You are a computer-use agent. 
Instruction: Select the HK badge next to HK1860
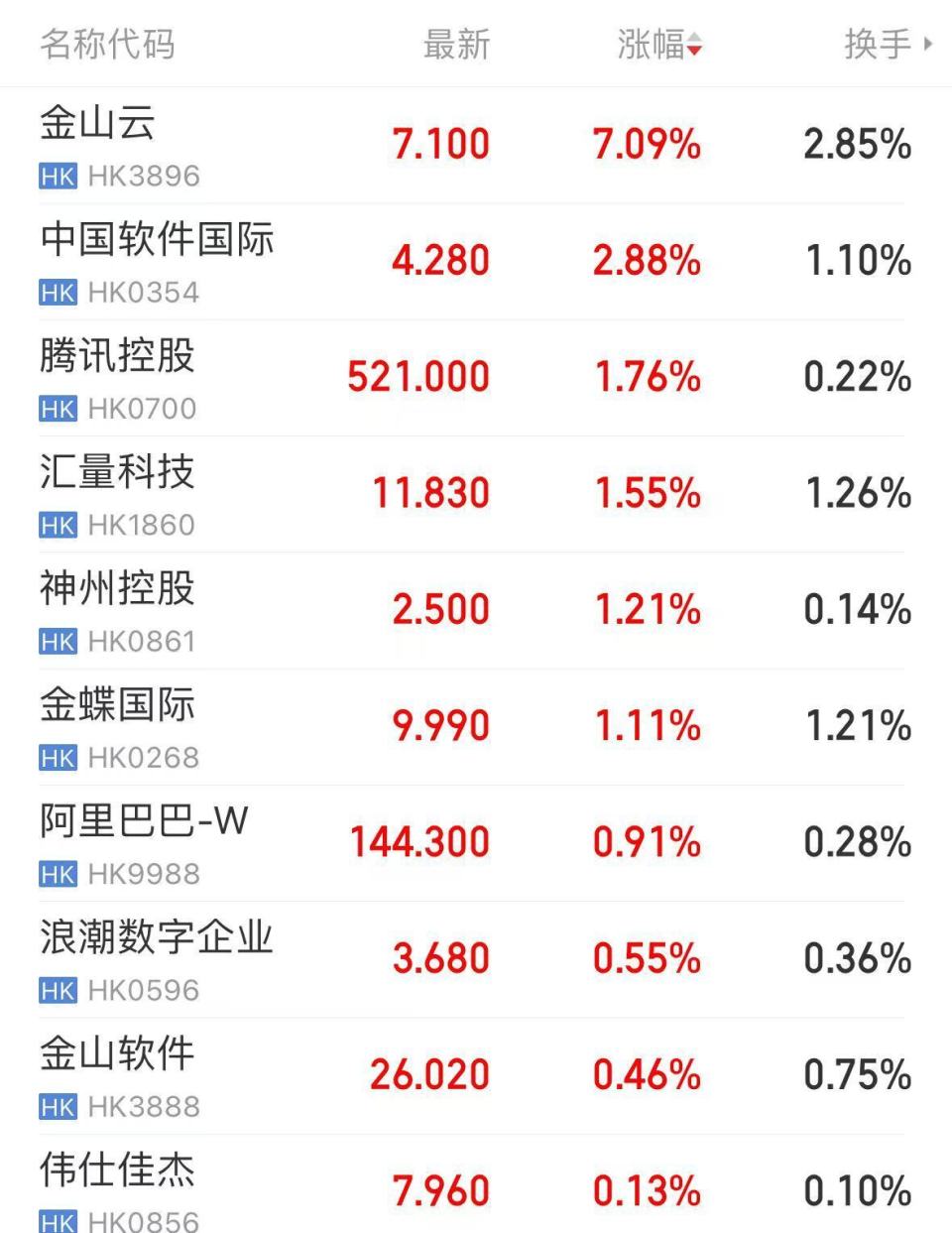click(58, 526)
